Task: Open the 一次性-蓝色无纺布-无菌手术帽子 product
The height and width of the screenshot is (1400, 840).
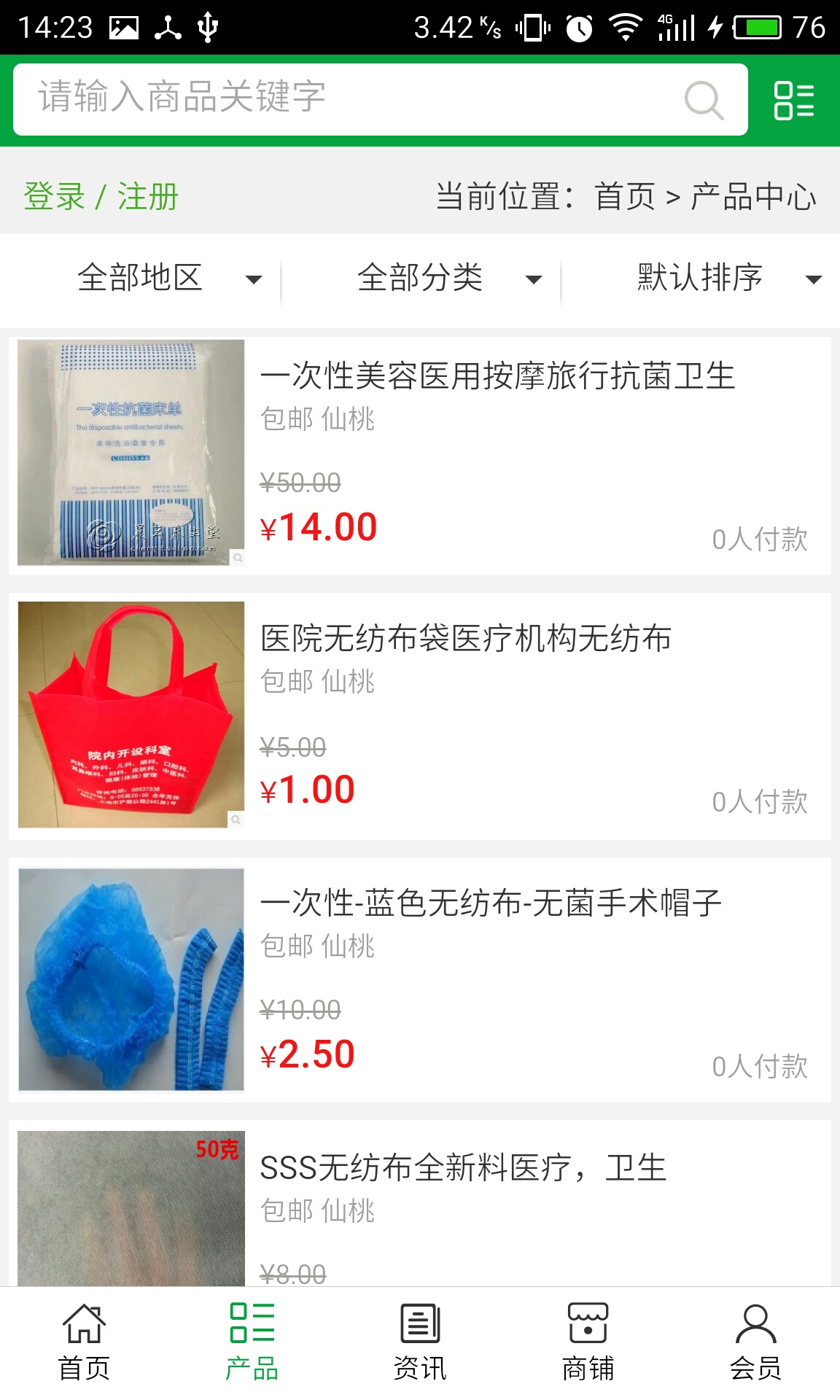Action: pos(490,903)
